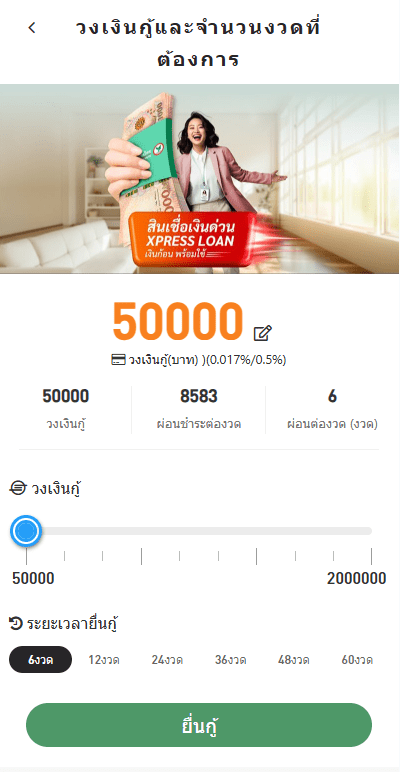Go back using the top-left arrow

pyautogui.click(x=32, y=28)
